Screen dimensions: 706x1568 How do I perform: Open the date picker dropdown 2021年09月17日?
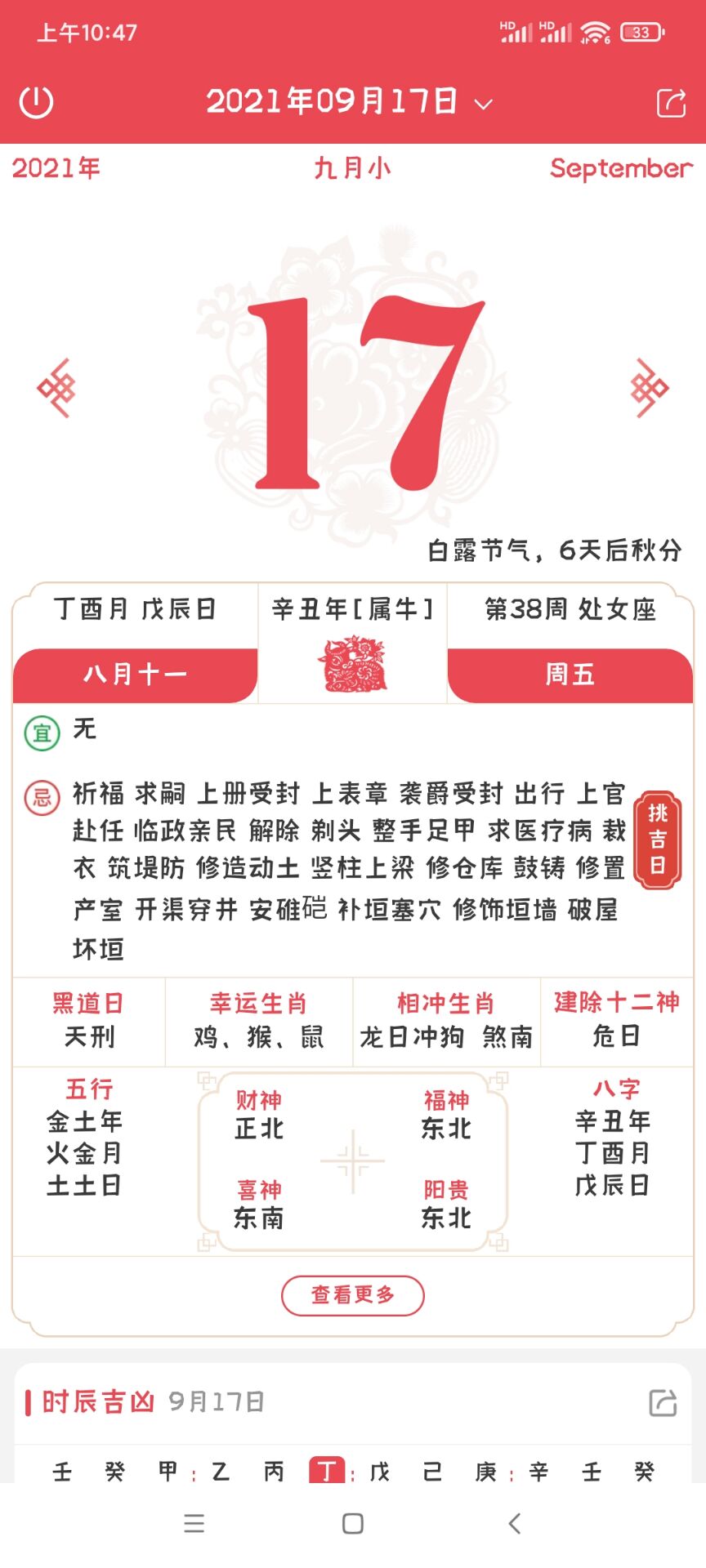[349, 103]
